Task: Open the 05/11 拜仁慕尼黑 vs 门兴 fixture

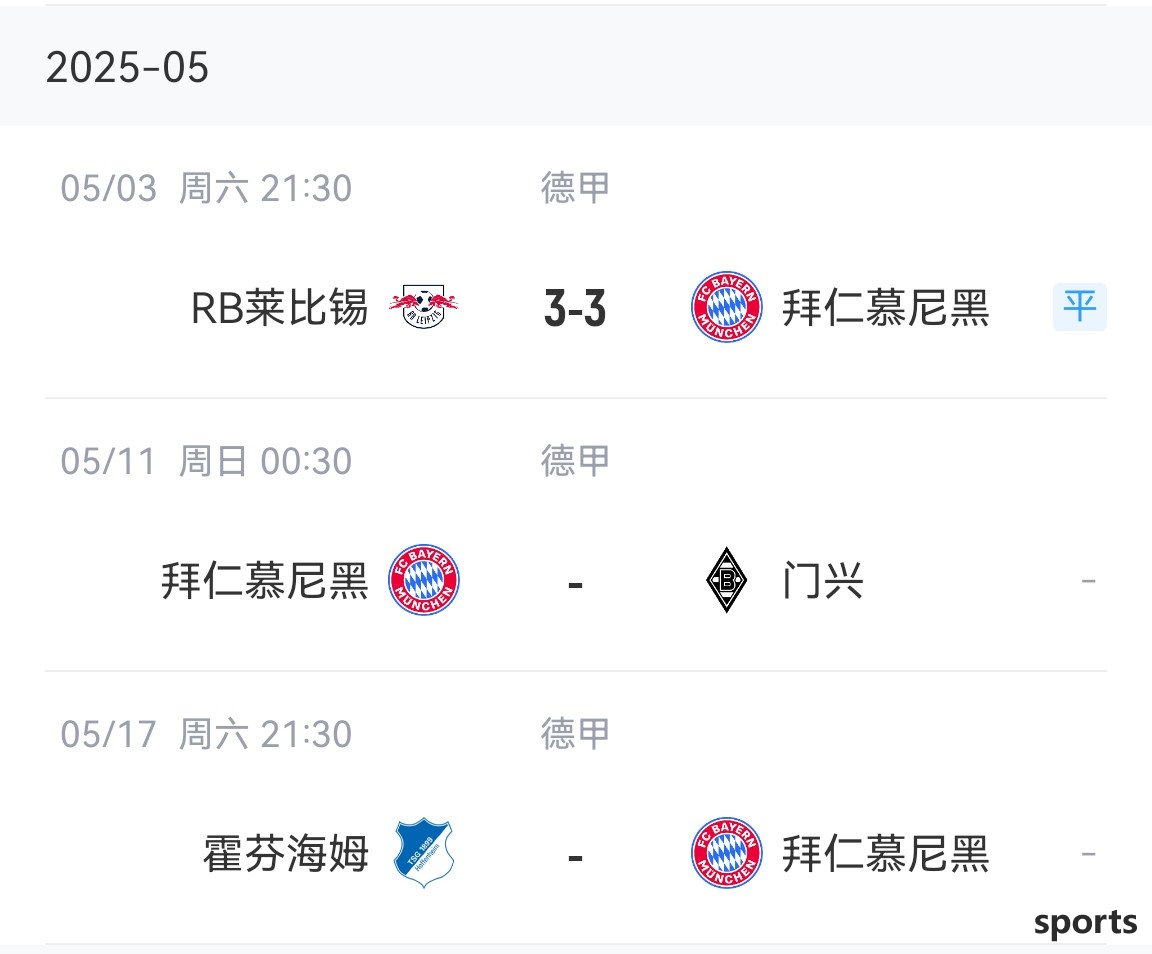Action: pyautogui.click(x=575, y=581)
